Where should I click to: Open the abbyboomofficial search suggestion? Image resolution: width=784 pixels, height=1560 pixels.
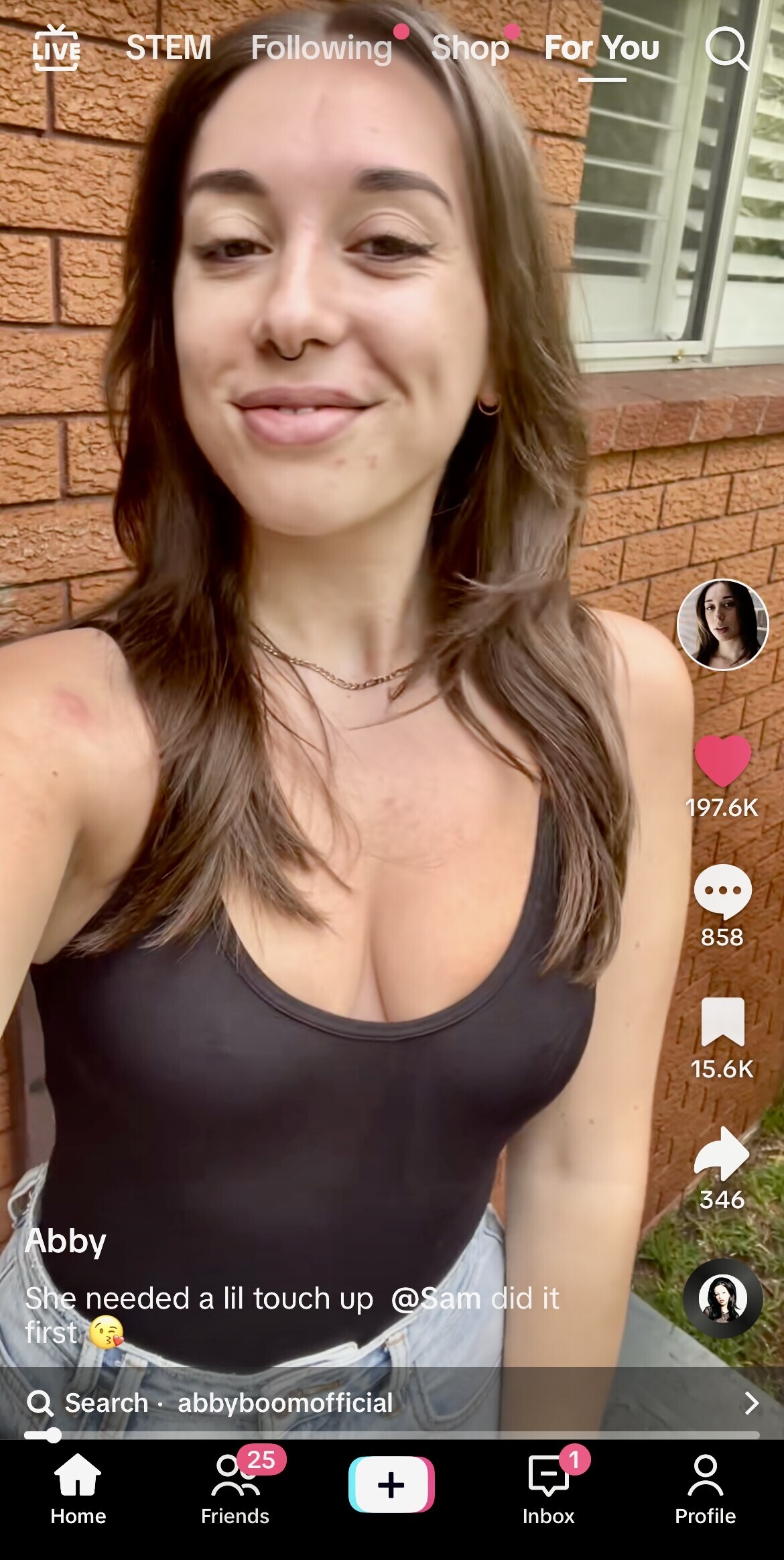(x=285, y=1403)
